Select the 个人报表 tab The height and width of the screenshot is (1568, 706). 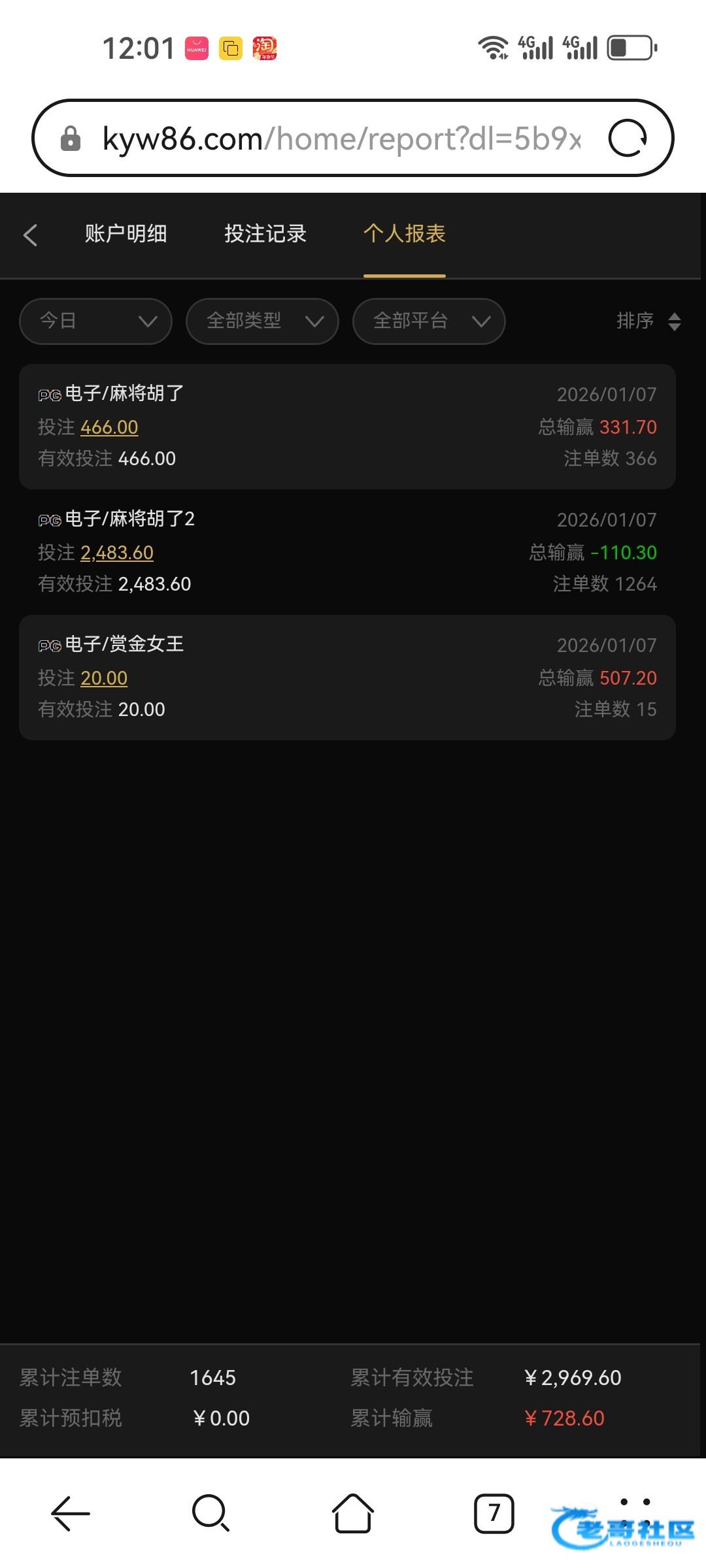click(x=405, y=234)
